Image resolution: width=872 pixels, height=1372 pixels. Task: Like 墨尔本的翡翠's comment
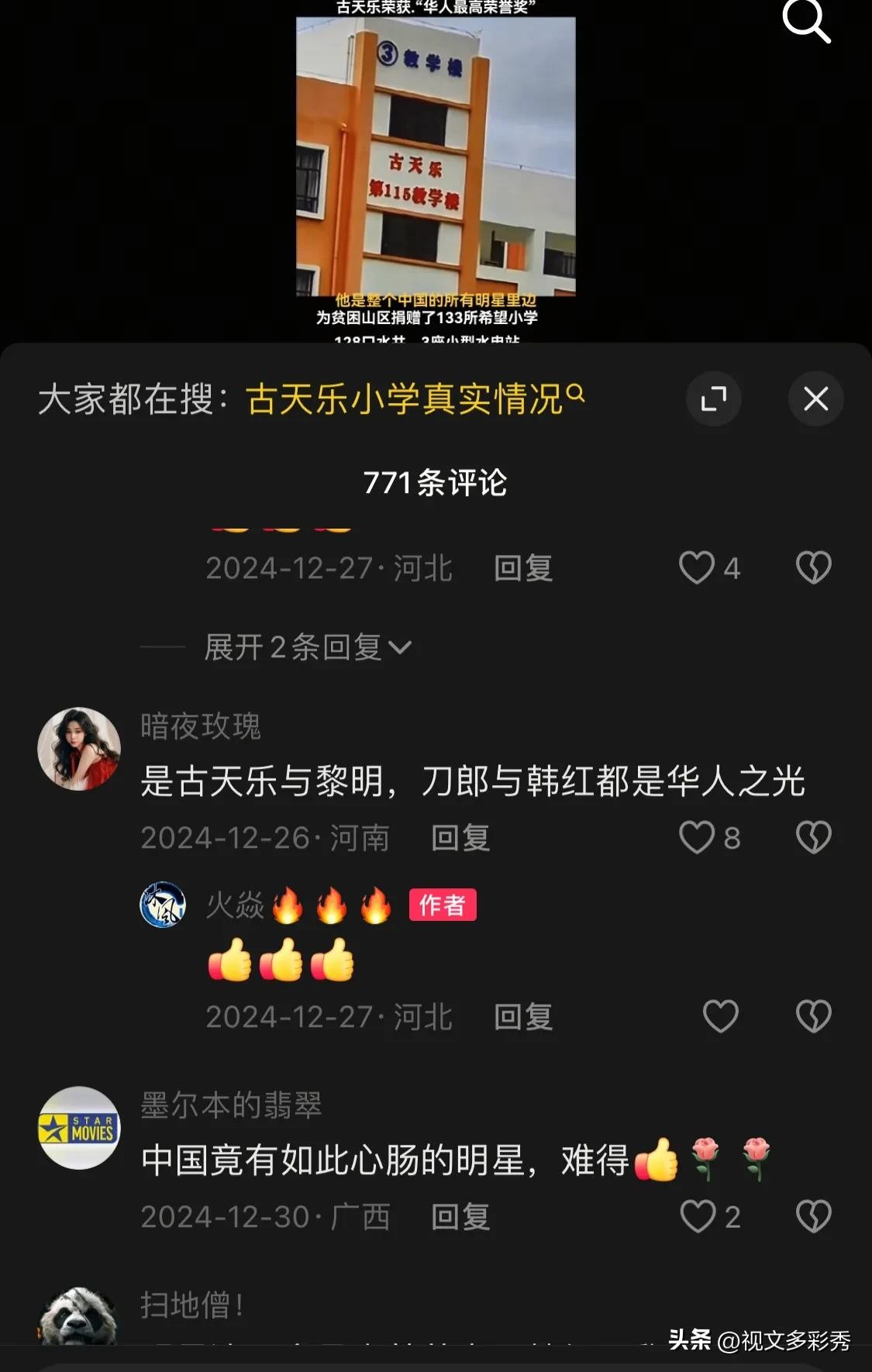click(x=698, y=1216)
